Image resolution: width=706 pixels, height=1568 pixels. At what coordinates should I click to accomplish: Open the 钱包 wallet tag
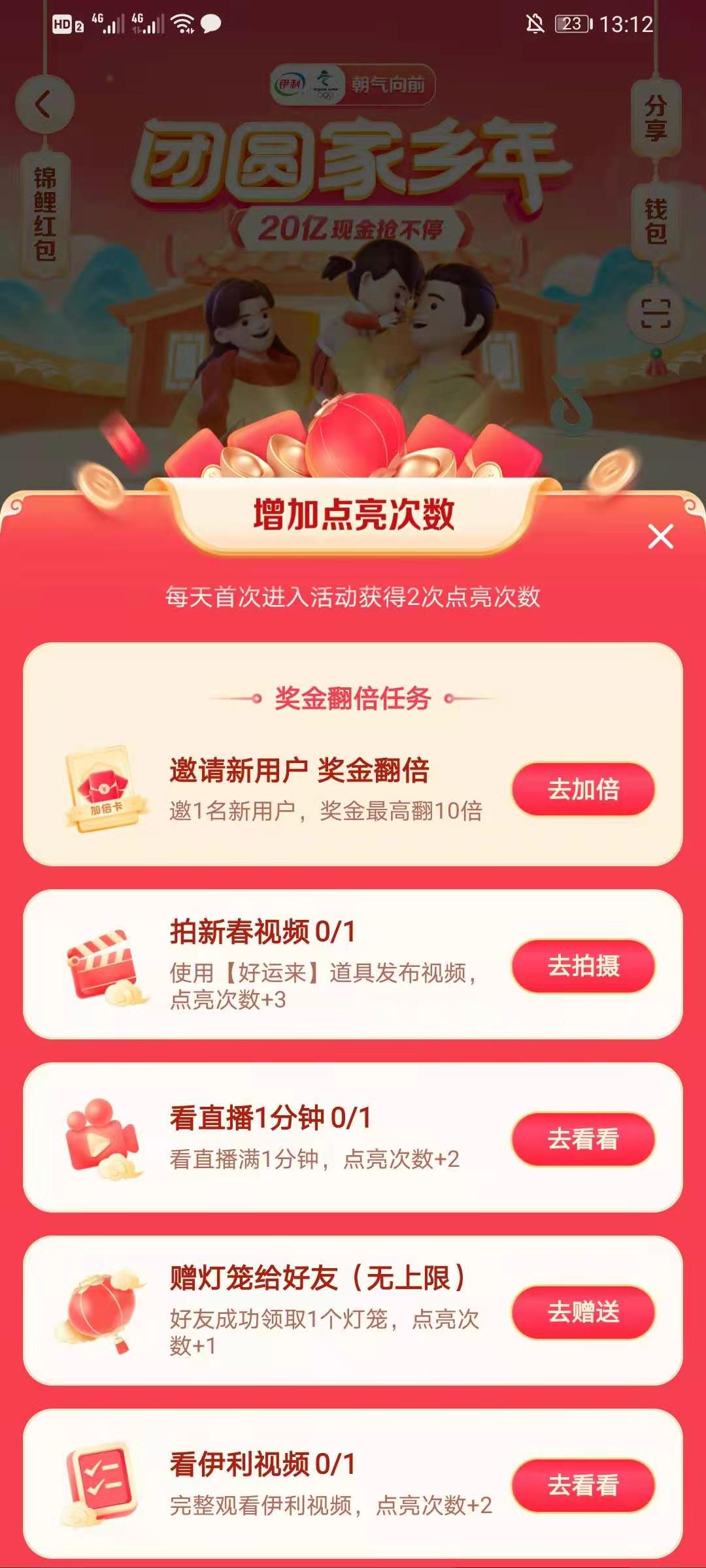coord(656,222)
